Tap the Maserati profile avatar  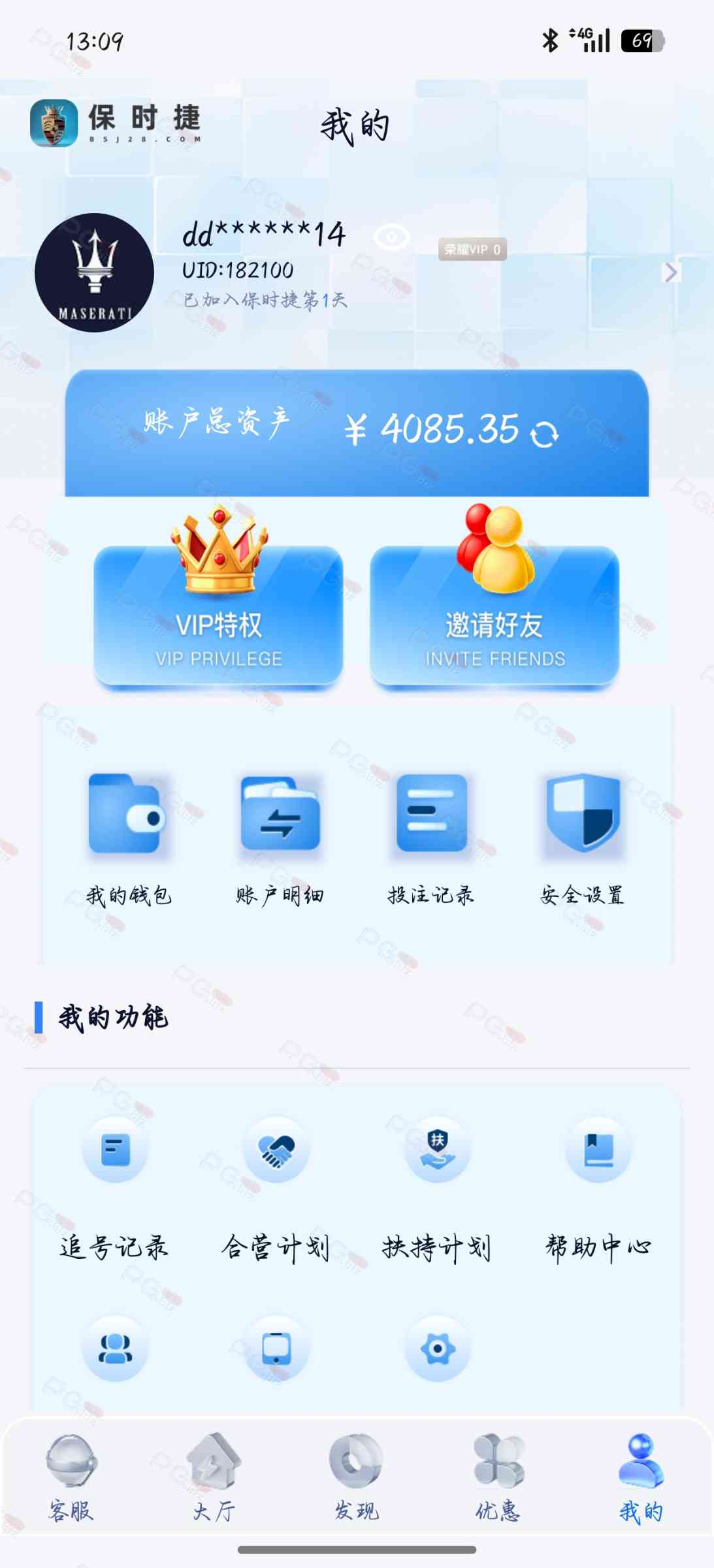click(x=95, y=272)
